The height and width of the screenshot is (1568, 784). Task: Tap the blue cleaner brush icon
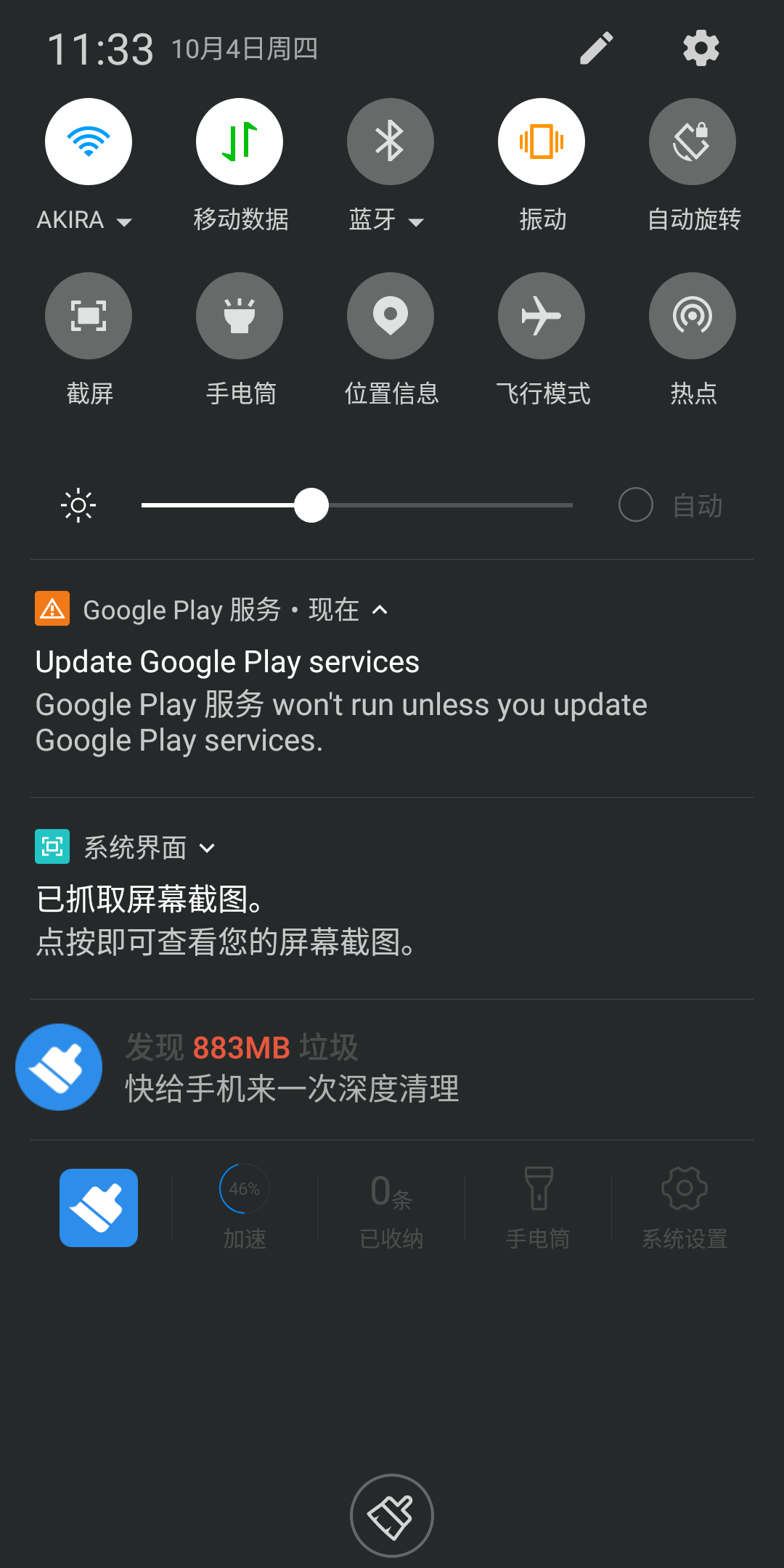pyautogui.click(x=98, y=1207)
